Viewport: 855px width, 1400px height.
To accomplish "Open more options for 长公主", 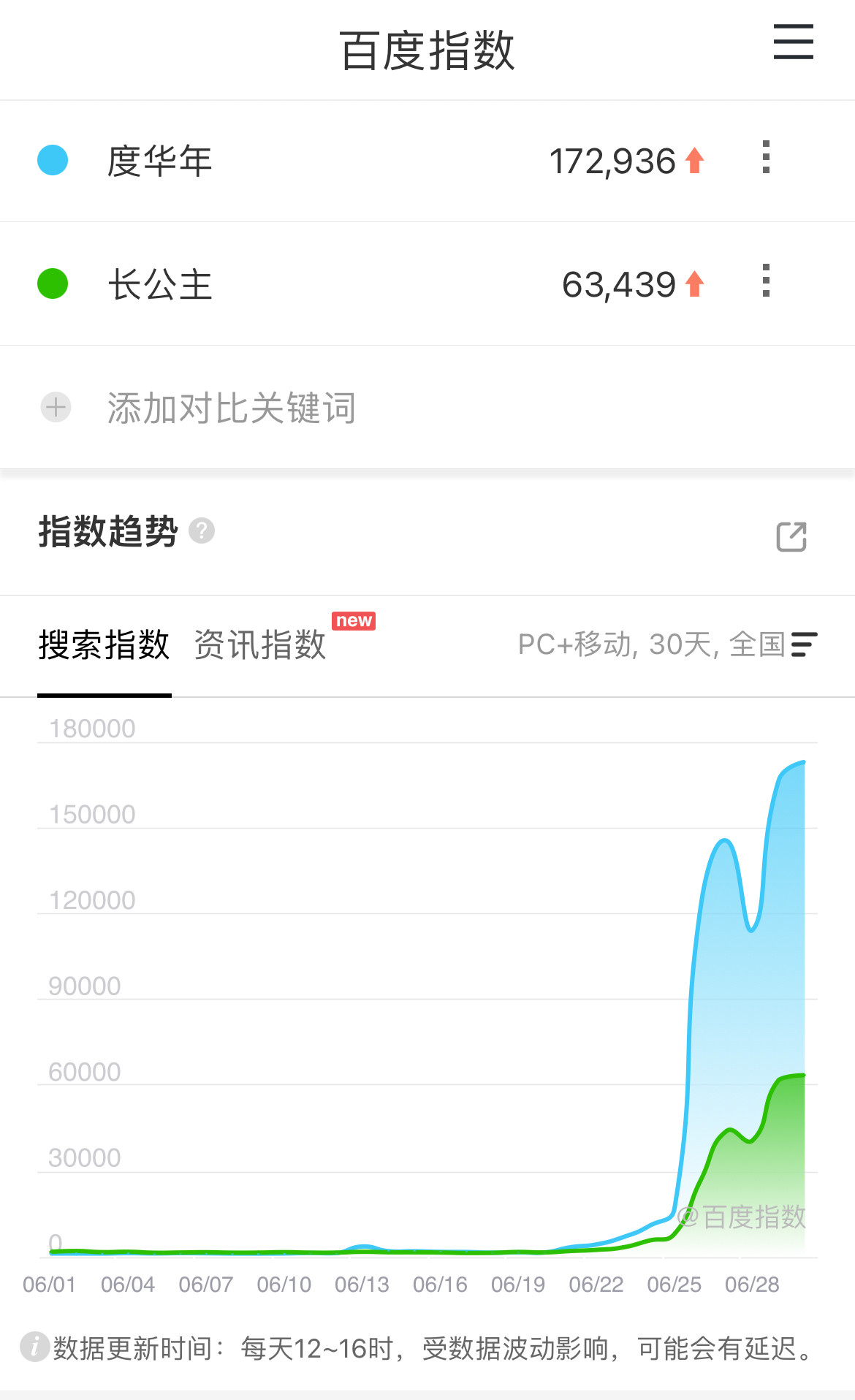I will (x=766, y=281).
